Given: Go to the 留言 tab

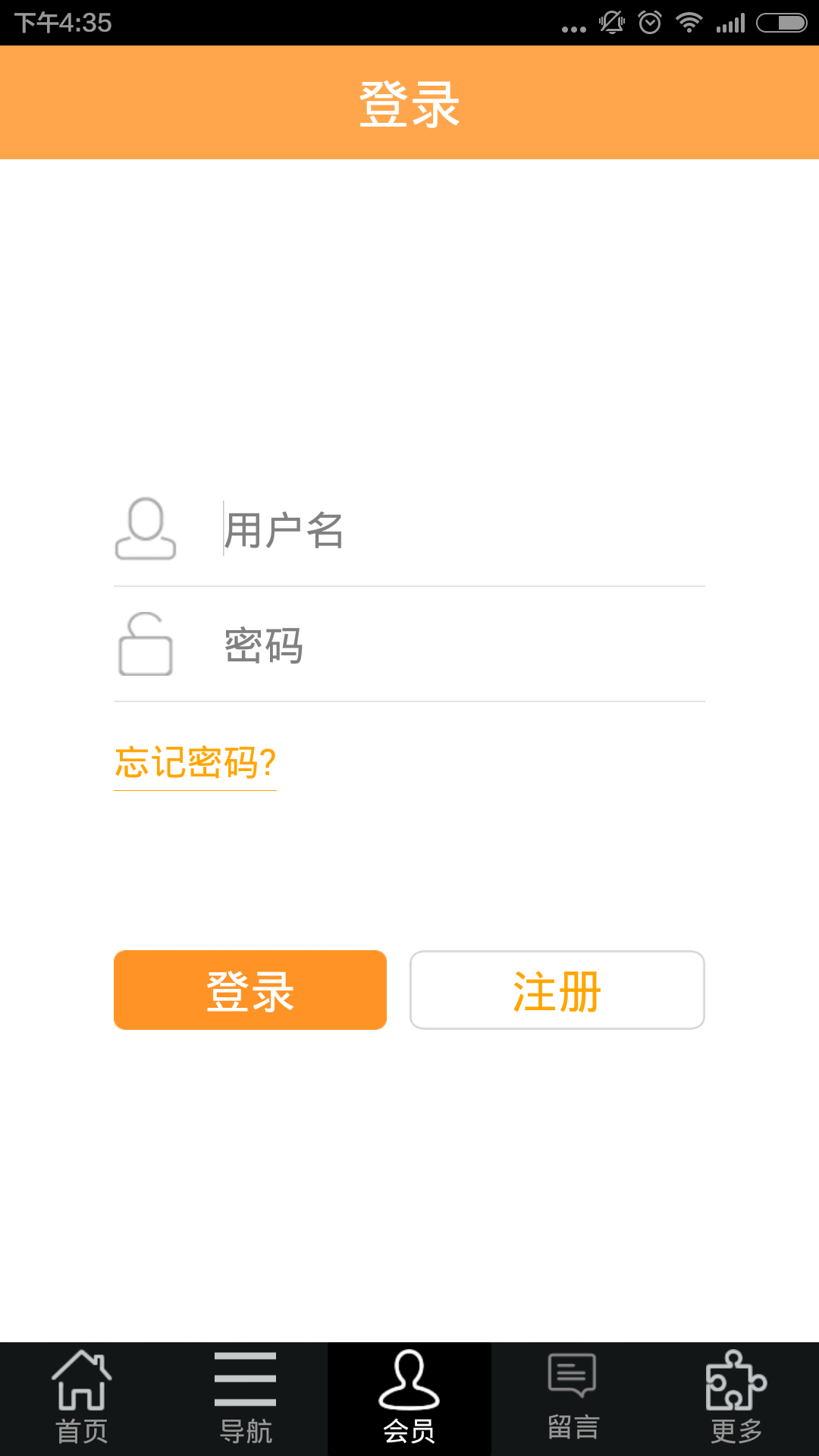Looking at the screenshot, I should [x=573, y=1399].
